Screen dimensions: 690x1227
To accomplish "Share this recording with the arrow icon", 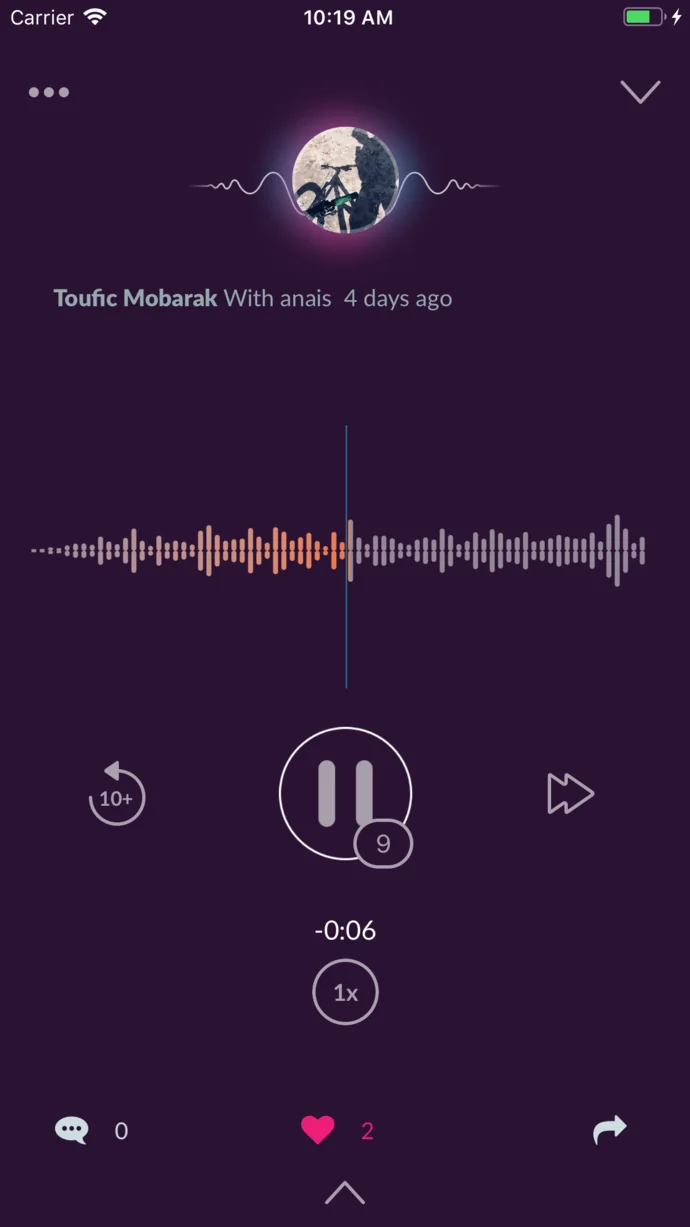I will pos(609,1129).
